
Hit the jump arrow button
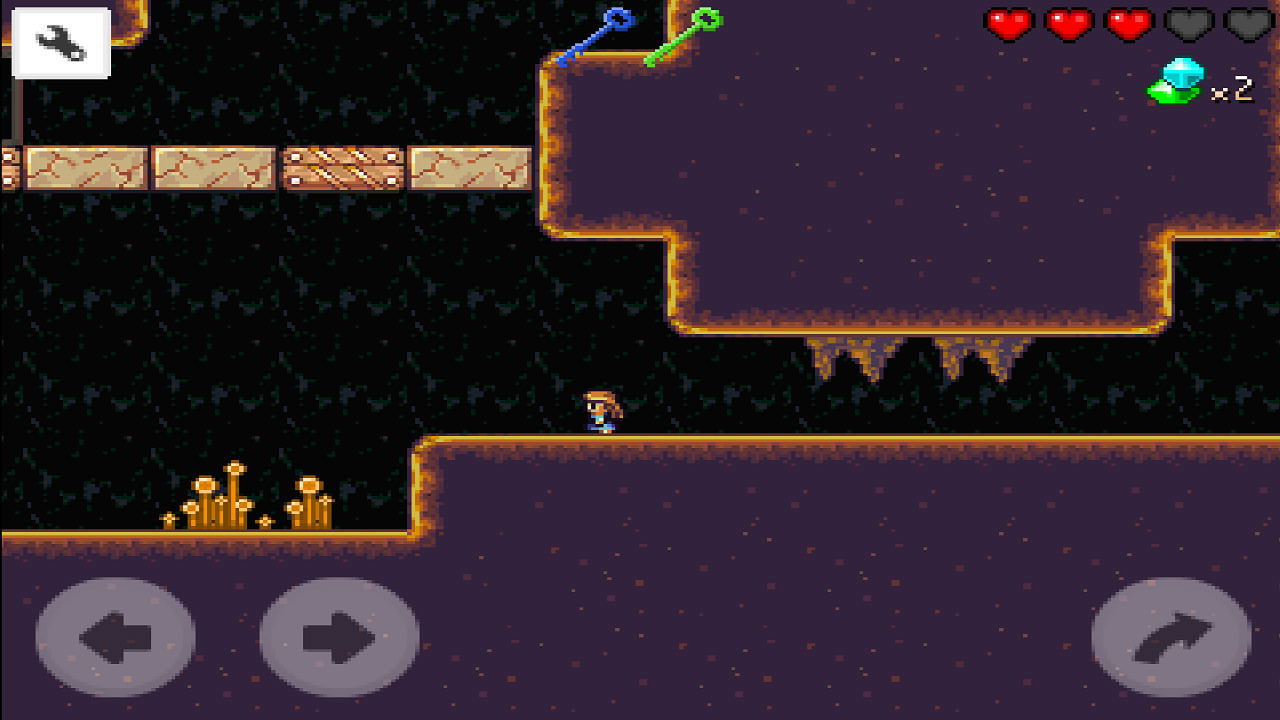click(x=1171, y=637)
